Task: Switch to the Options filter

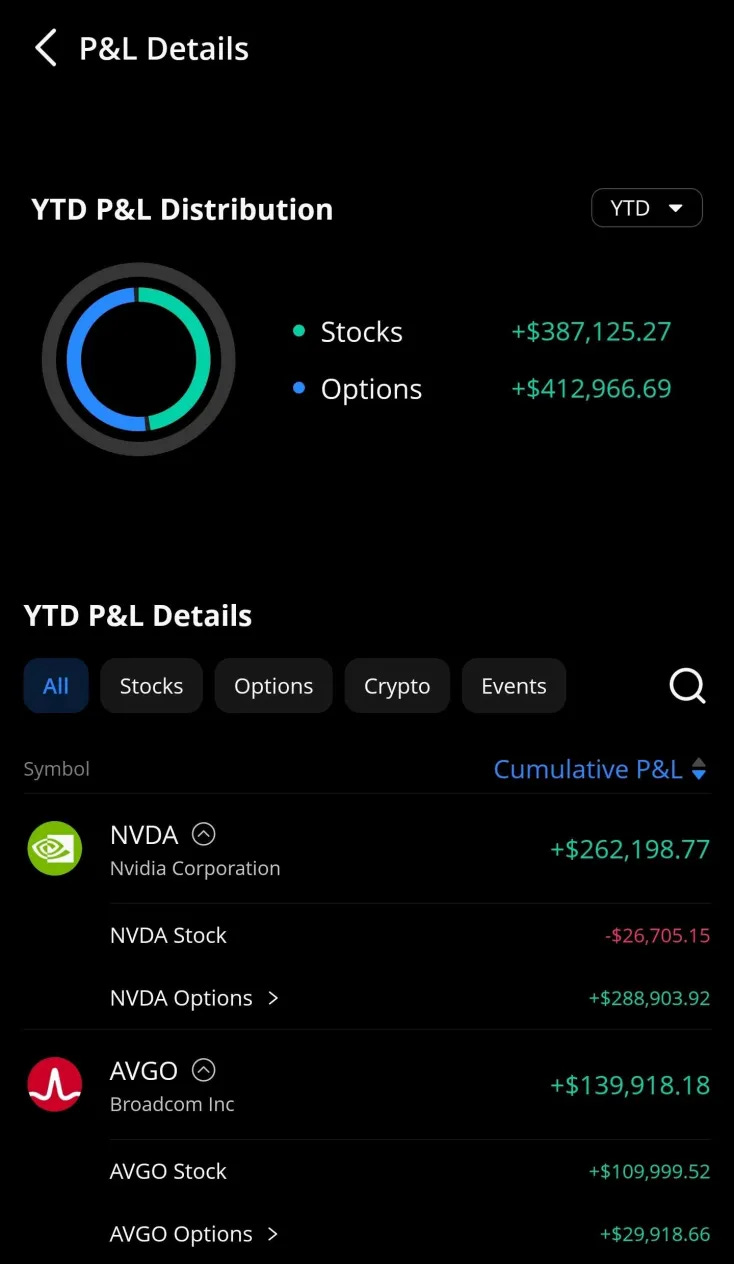Action: 273,686
